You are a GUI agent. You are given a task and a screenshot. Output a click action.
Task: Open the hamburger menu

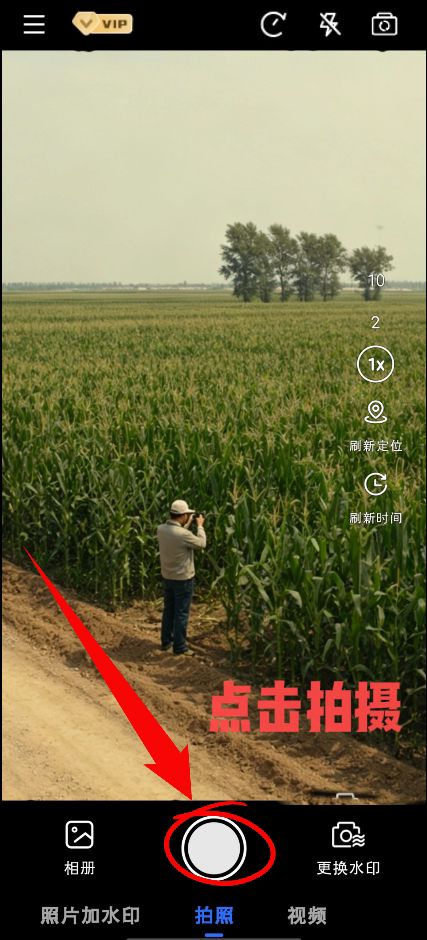pyautogui.click(x=34, y=25)
